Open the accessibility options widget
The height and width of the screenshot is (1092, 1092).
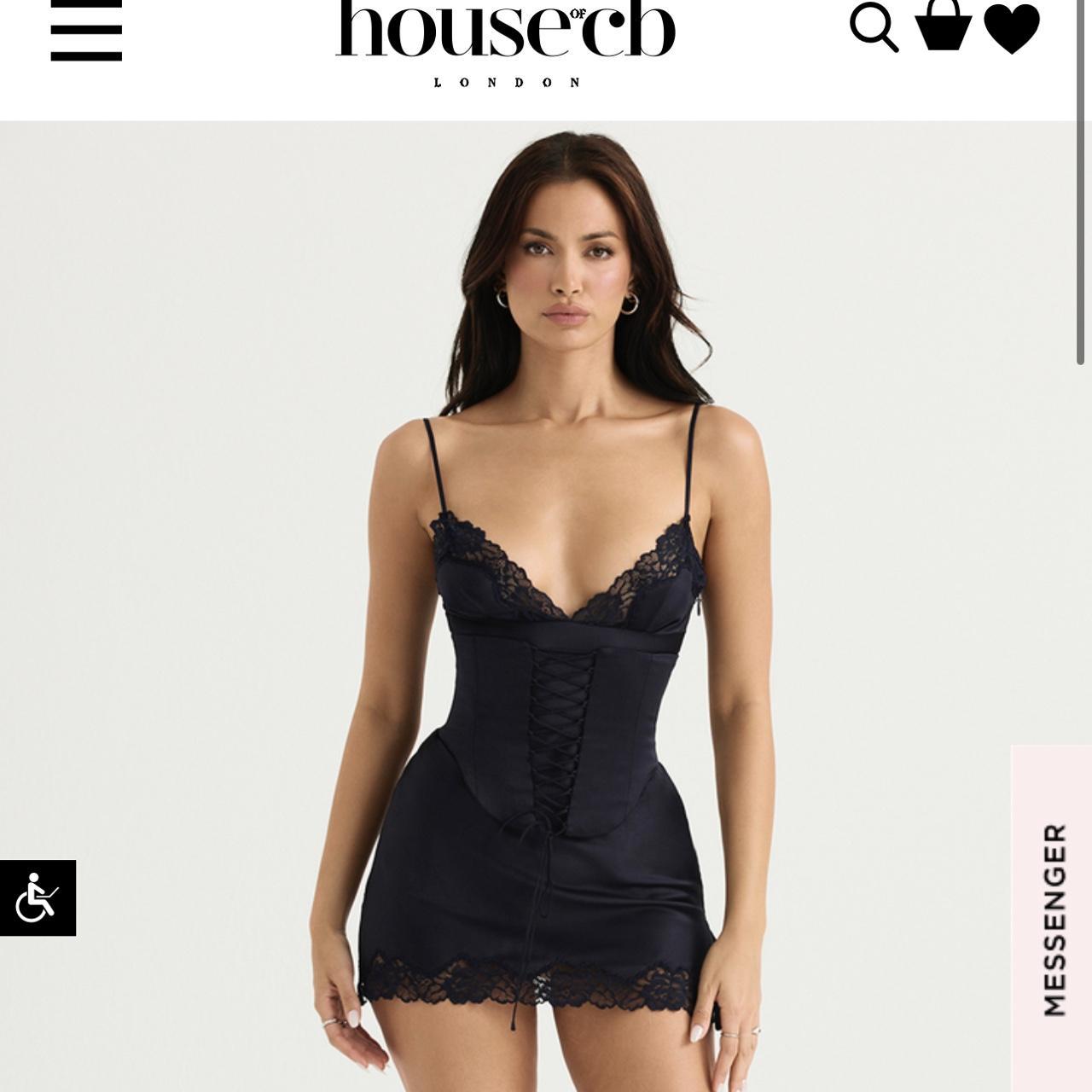[38, 897]
